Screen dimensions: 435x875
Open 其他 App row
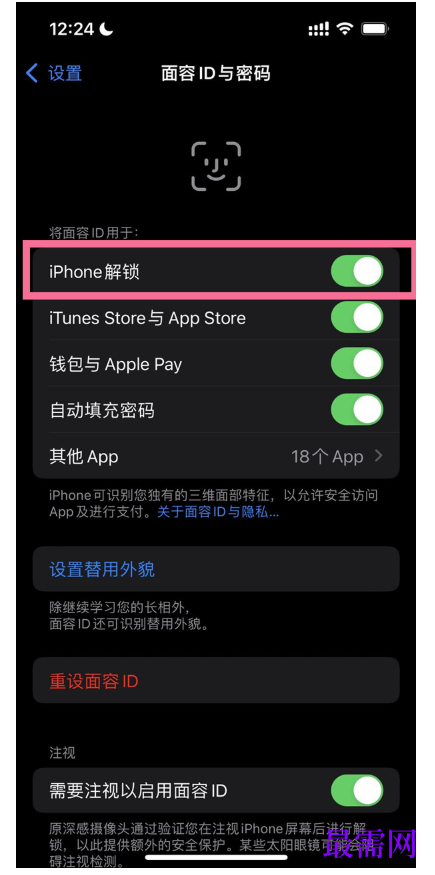pos(216,456)
